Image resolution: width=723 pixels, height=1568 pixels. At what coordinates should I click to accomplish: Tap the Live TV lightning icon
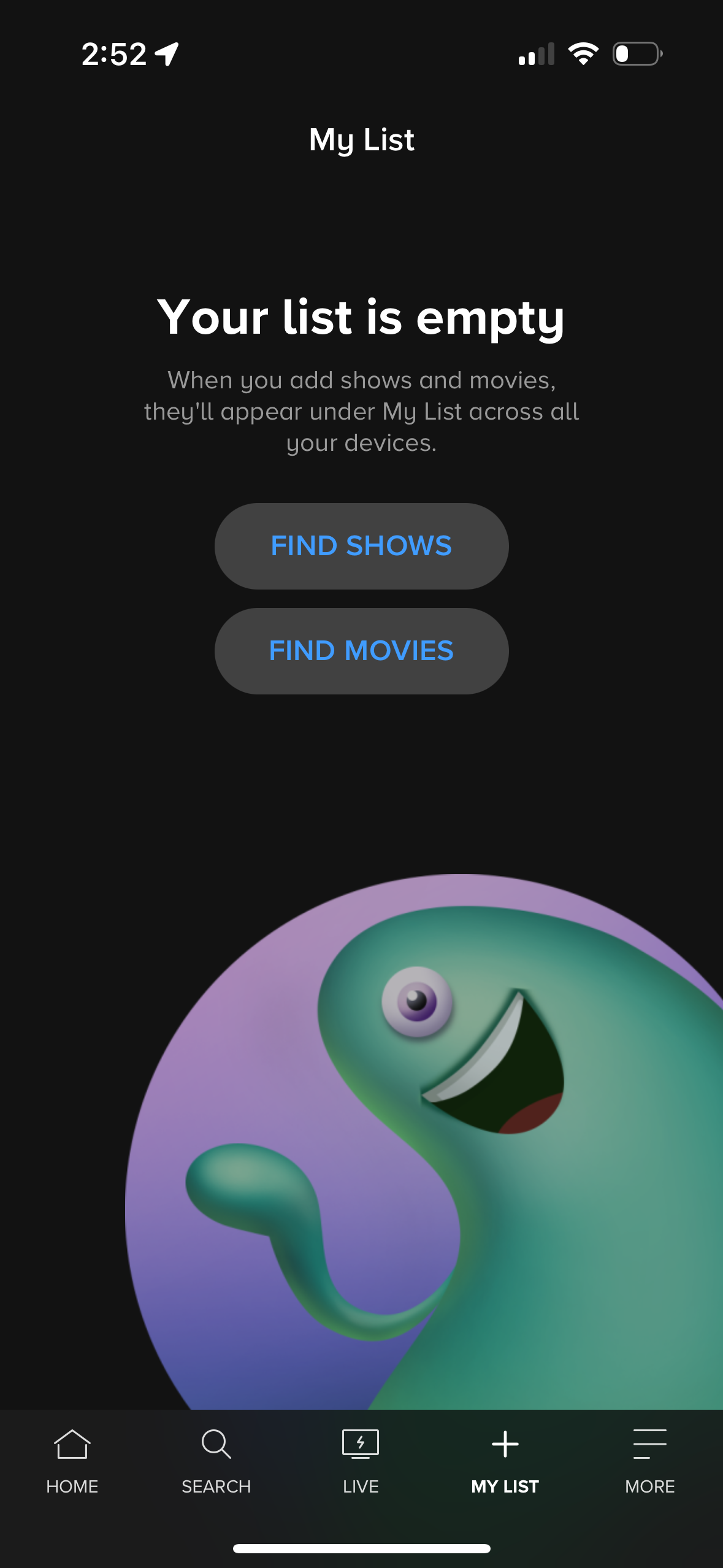click(x=361, y=1443)
